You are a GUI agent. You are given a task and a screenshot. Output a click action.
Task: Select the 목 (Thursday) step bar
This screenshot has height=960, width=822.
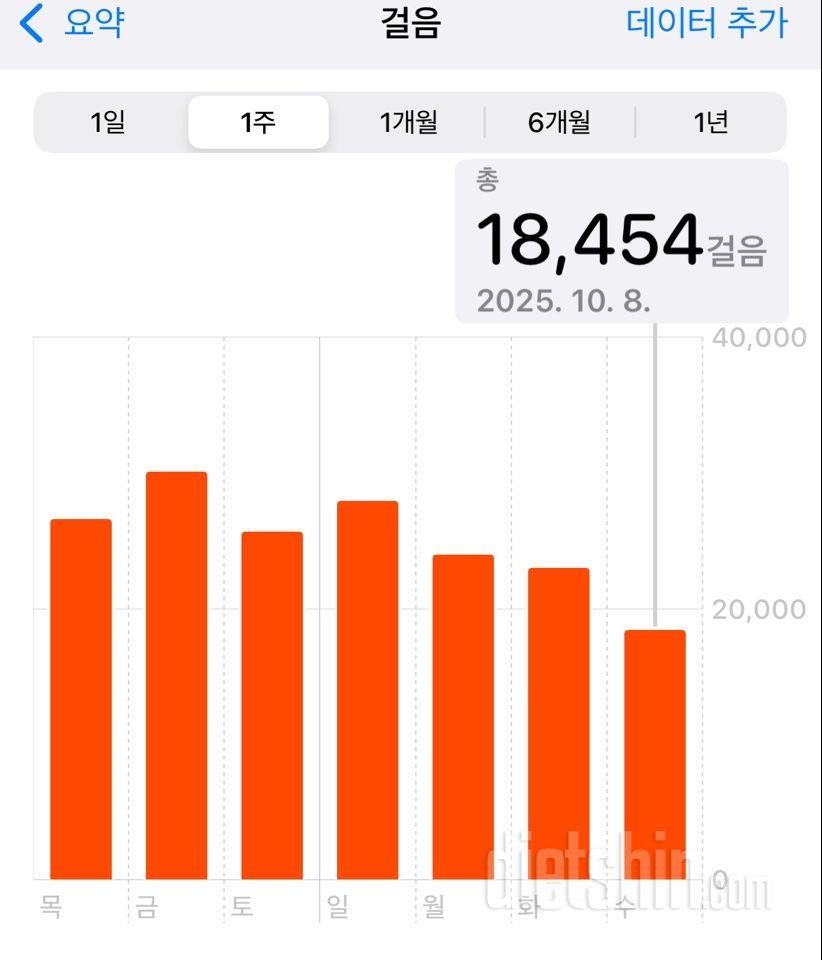(x=81, y=700)
